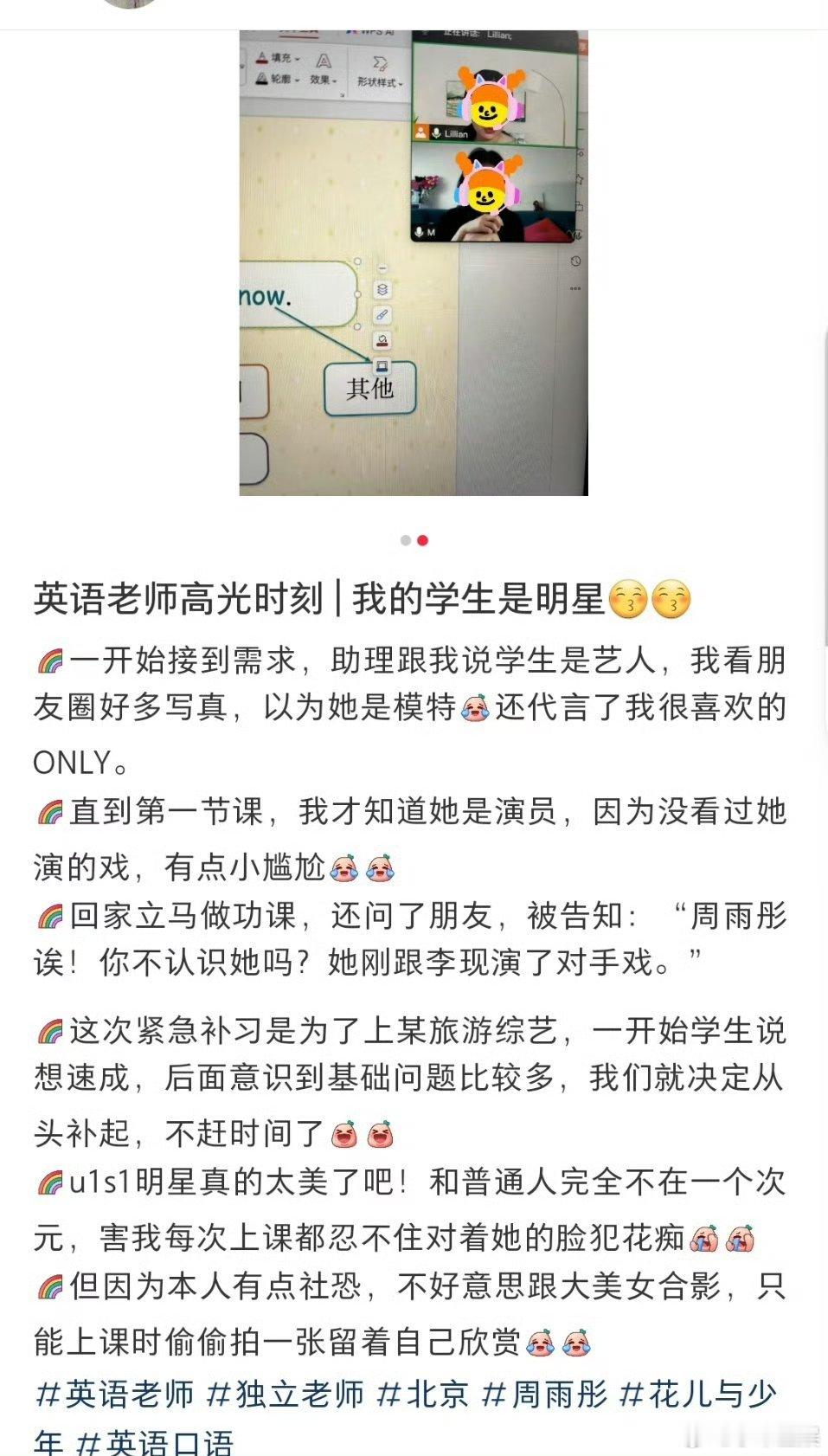The image size is (828, 1456).
Task: Click the clock icon on the right edge
Action: coord(575,262)
